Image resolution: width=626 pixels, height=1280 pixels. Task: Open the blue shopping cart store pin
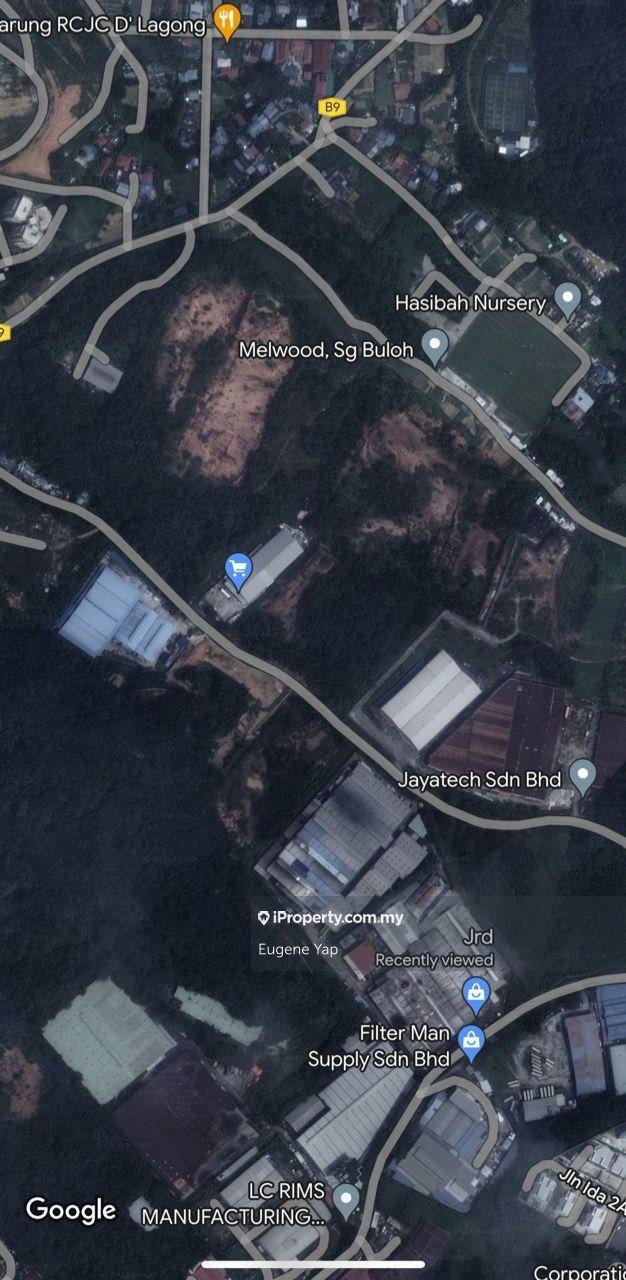[237, 571]
